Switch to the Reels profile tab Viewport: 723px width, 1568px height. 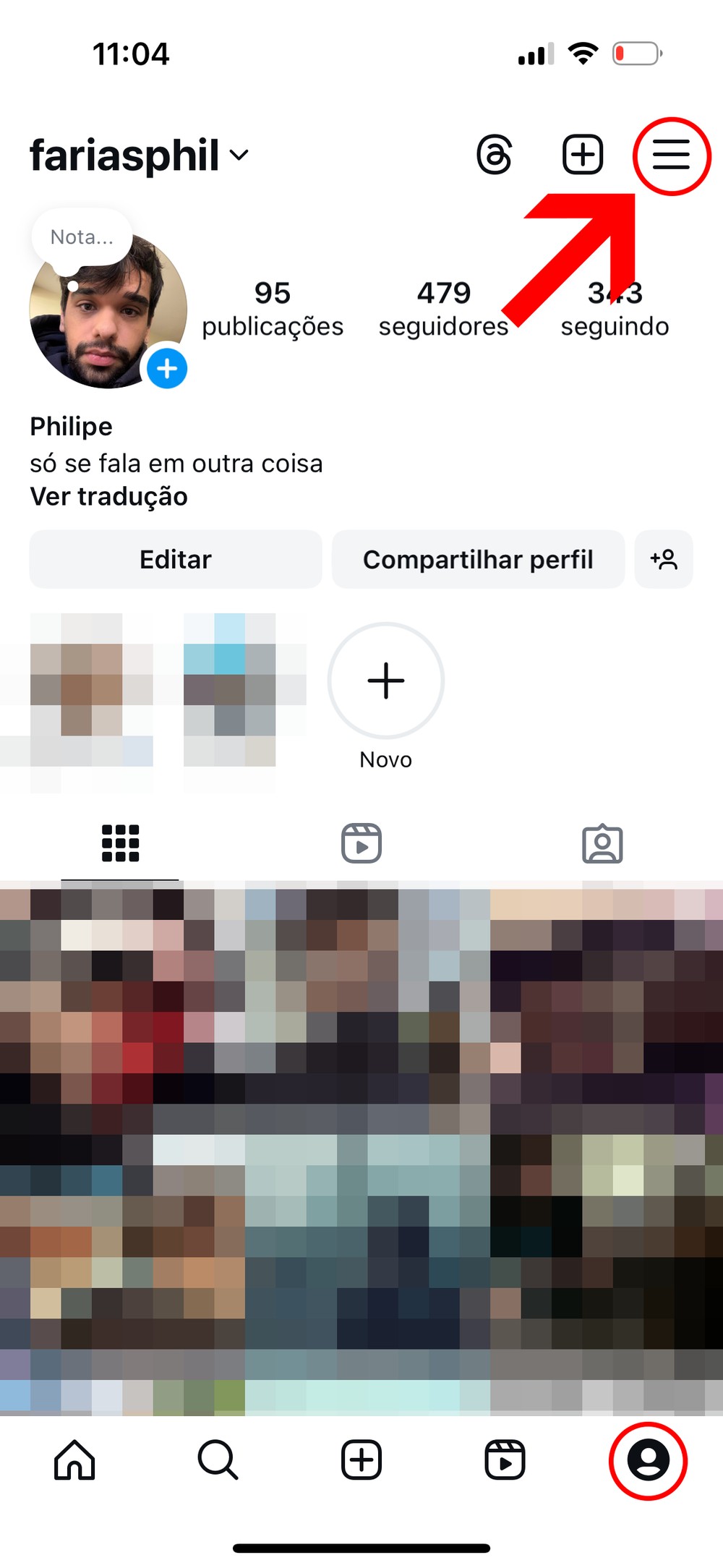click(361, 843)
